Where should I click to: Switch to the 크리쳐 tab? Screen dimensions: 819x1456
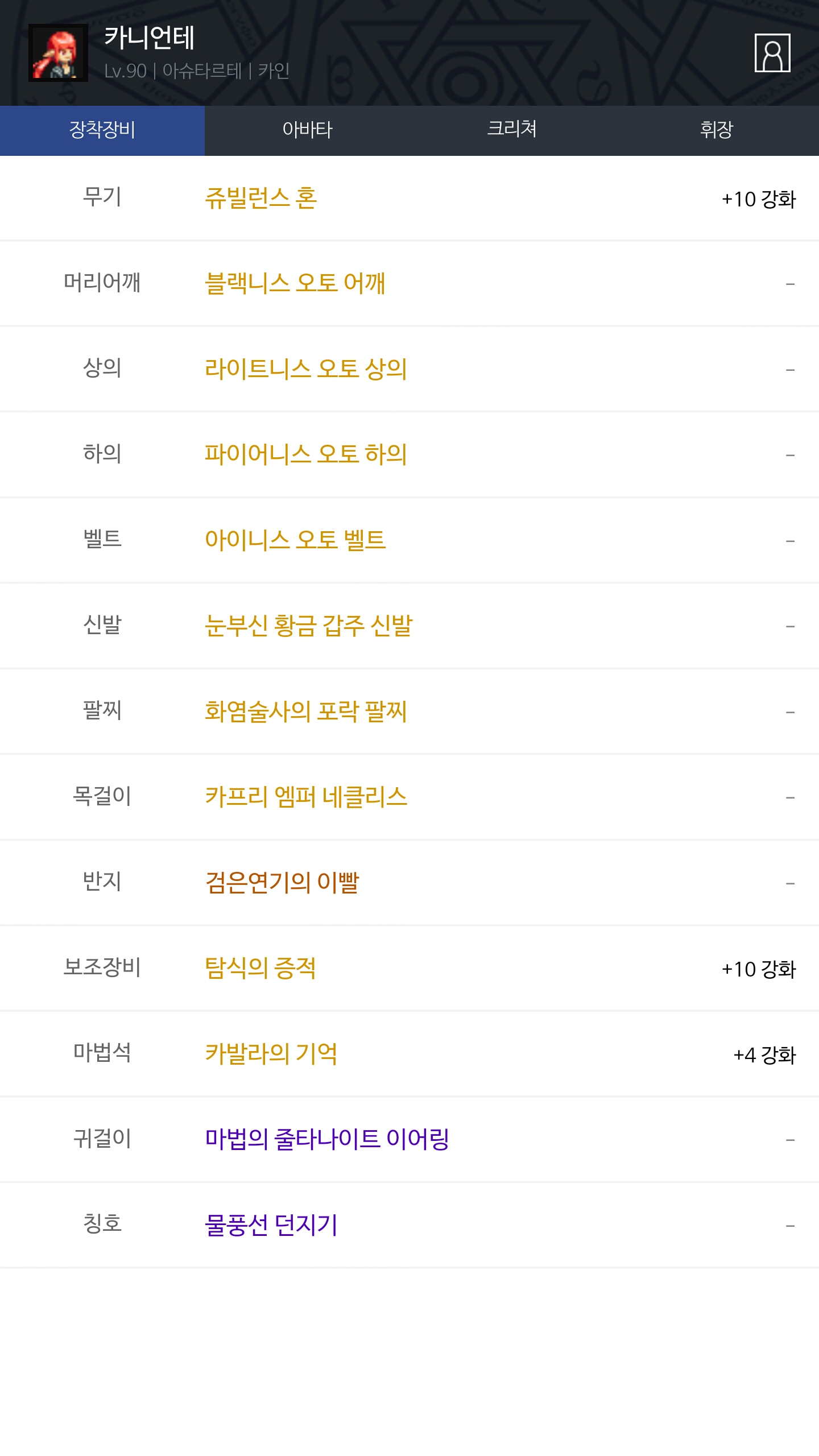(x=512, y=130)
